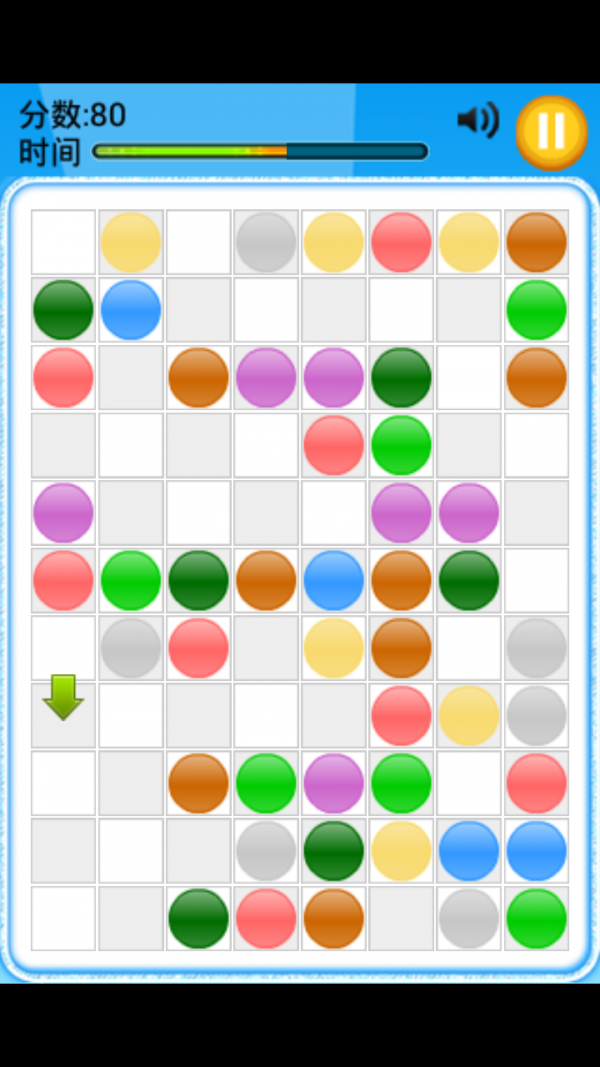Tap the empty cell with the green arrow
Viewport: 600px width, 1067px height.
click(63, 715)
